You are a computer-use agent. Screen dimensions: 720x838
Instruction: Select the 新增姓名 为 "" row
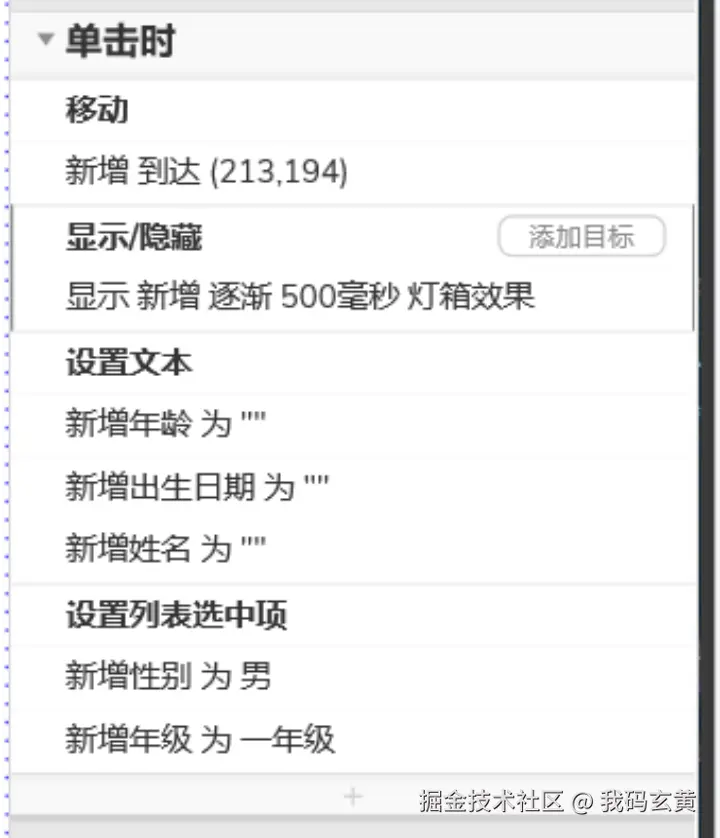166,548
